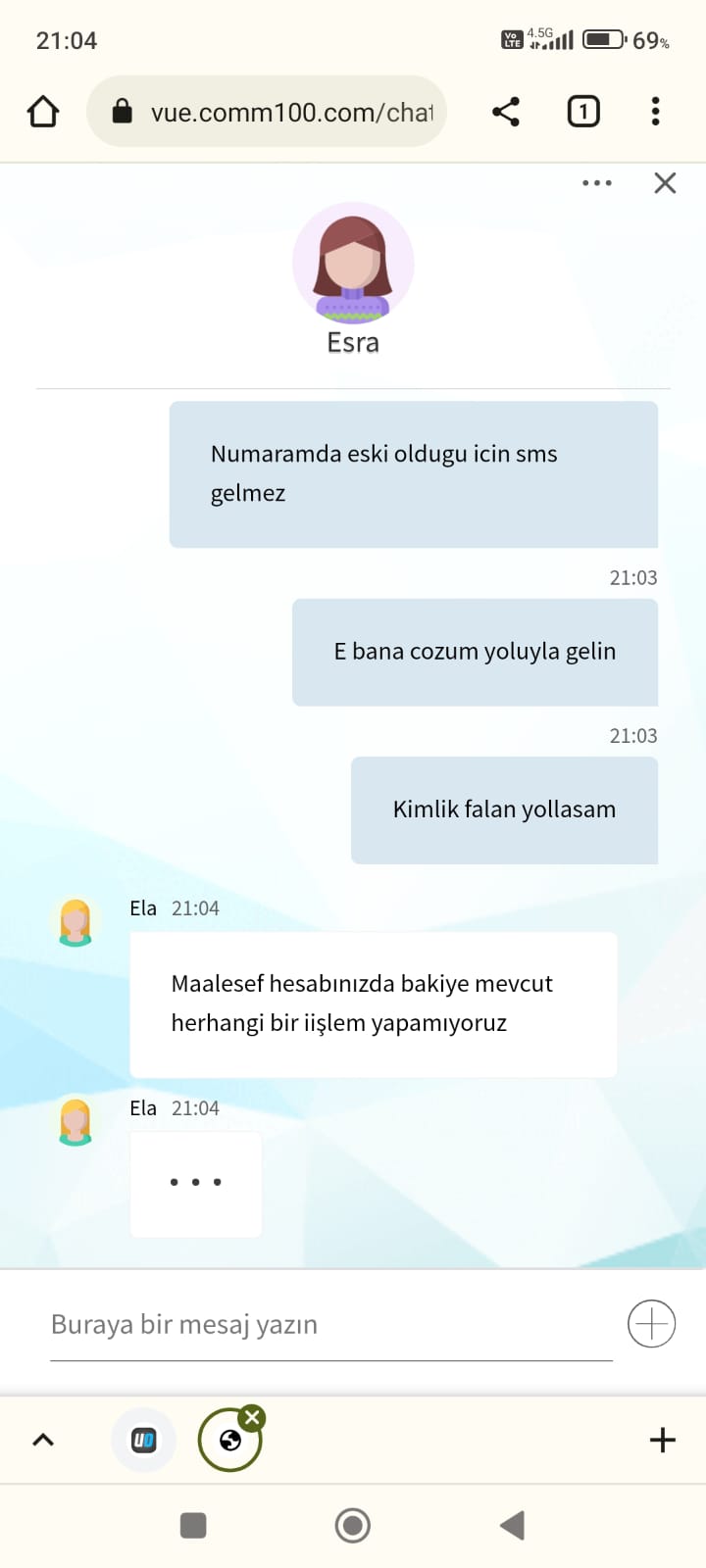Share the current page
706x1568 pixels.
point(506,112)
